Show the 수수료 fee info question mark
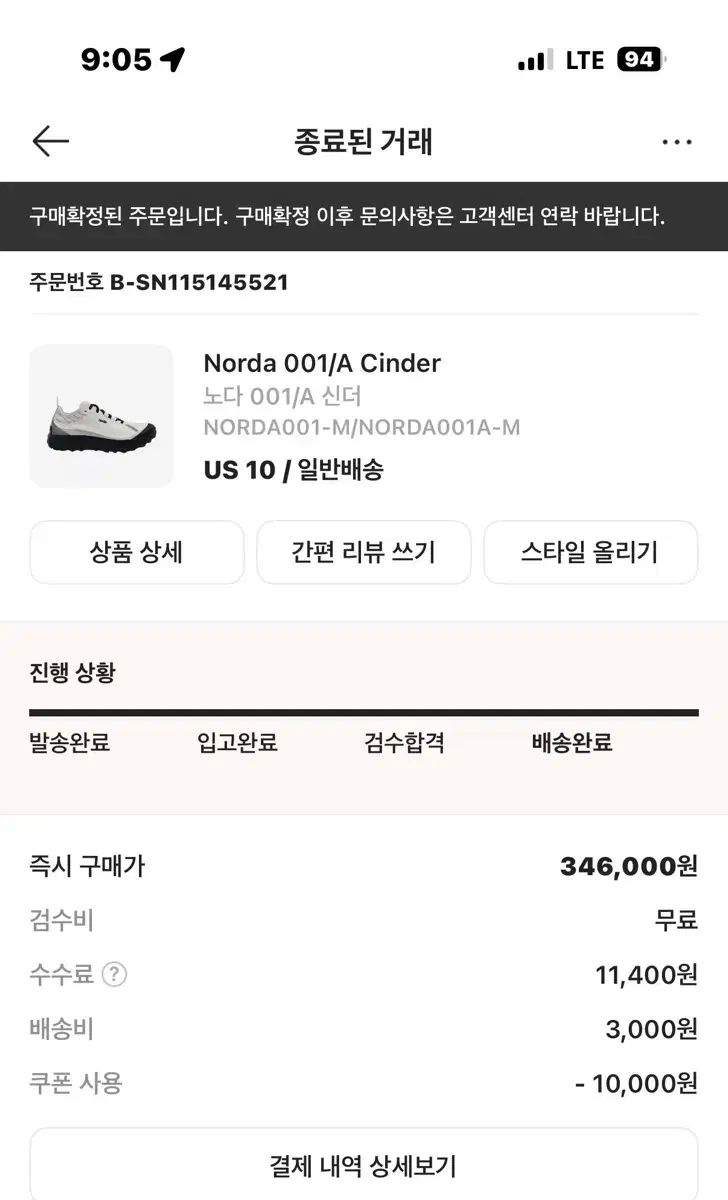Image resolution: width=728 pixels, height=1200 pixels. pos(115,974)
